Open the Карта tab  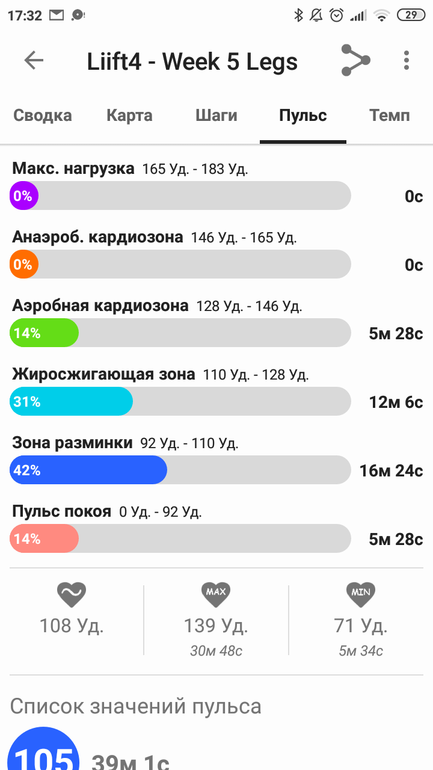pos(130,116)
